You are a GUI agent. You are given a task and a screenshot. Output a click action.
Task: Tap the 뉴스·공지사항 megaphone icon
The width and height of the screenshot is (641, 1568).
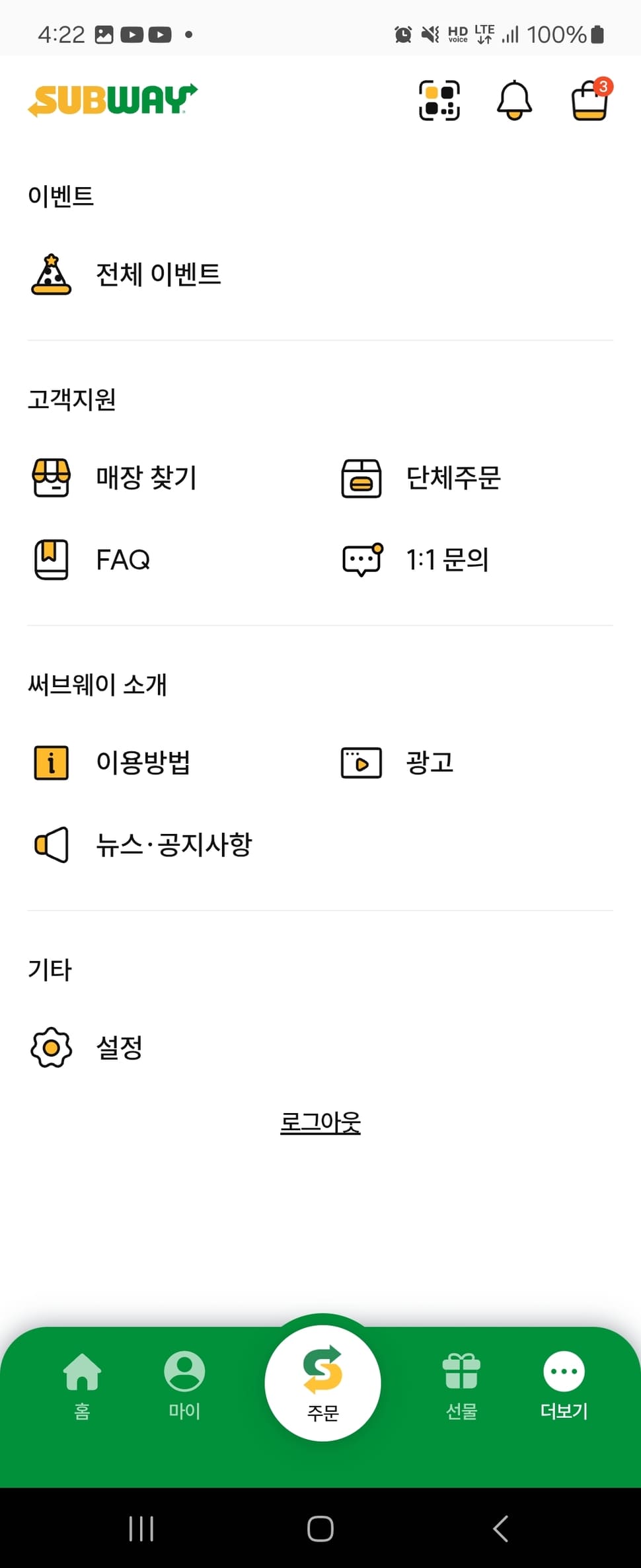click(51, 844)
